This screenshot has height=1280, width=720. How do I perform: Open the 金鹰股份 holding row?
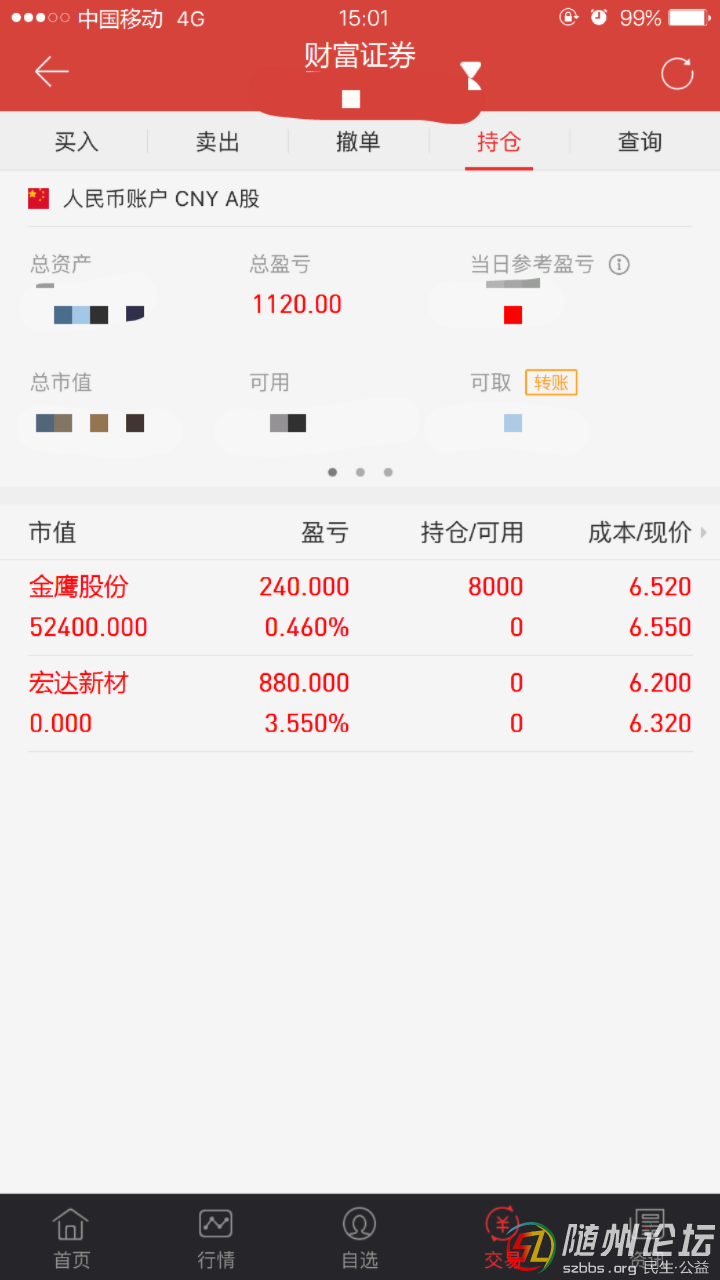coord(360,607)
